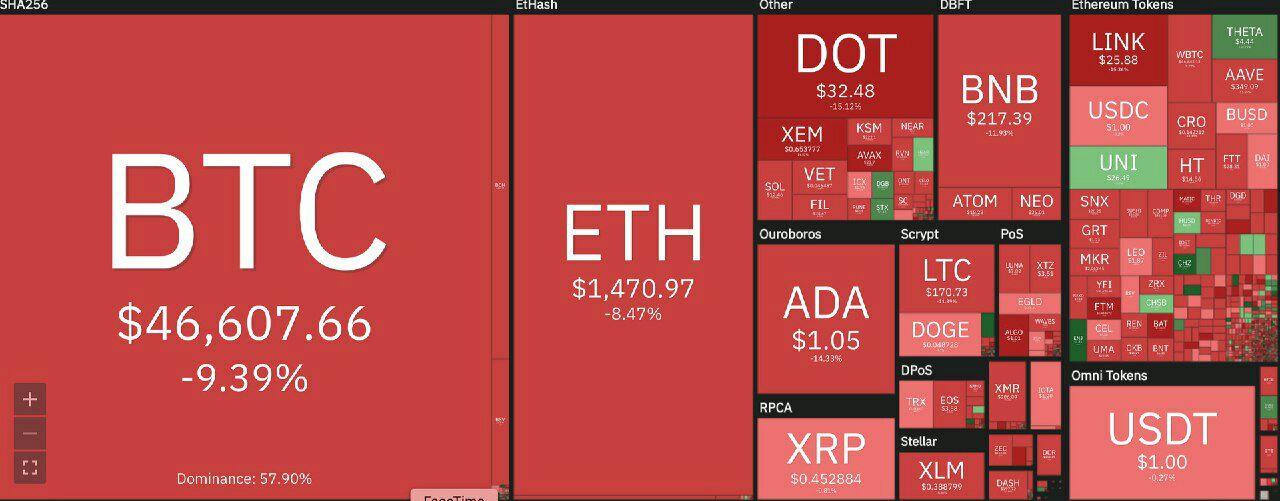1280x501 pixels.
Task: View the ADA tile details
Action: coord(825,318)
